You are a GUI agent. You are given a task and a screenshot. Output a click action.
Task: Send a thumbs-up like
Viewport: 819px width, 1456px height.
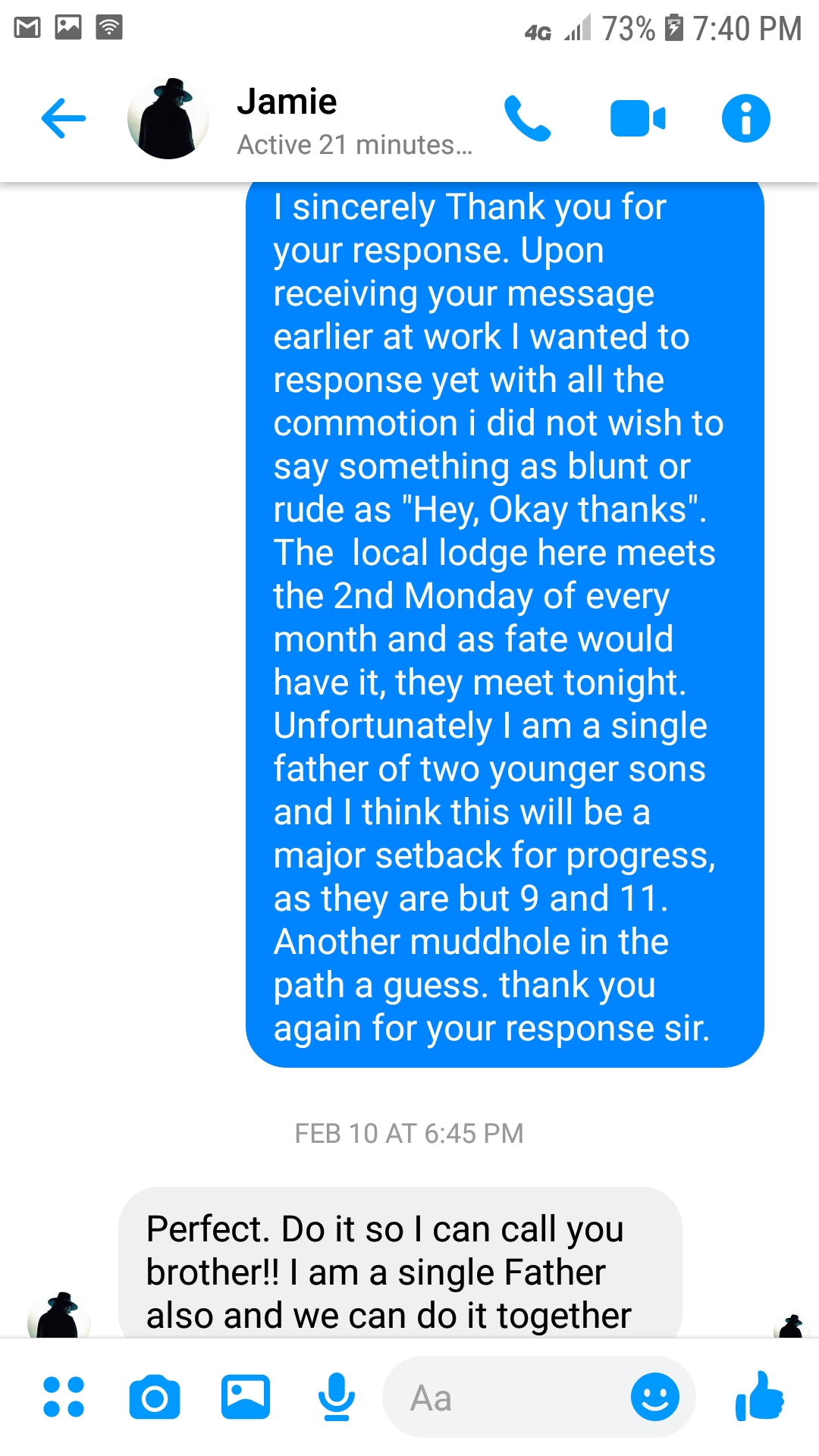(760, 1395)
